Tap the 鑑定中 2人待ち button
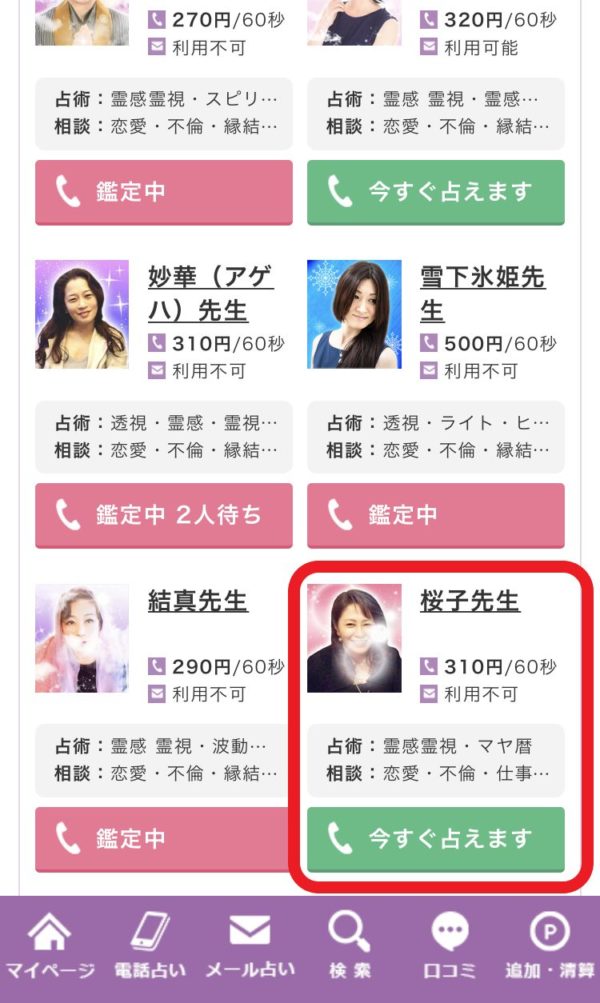Viewport: 600px width, 1003px height. [164, 515]
